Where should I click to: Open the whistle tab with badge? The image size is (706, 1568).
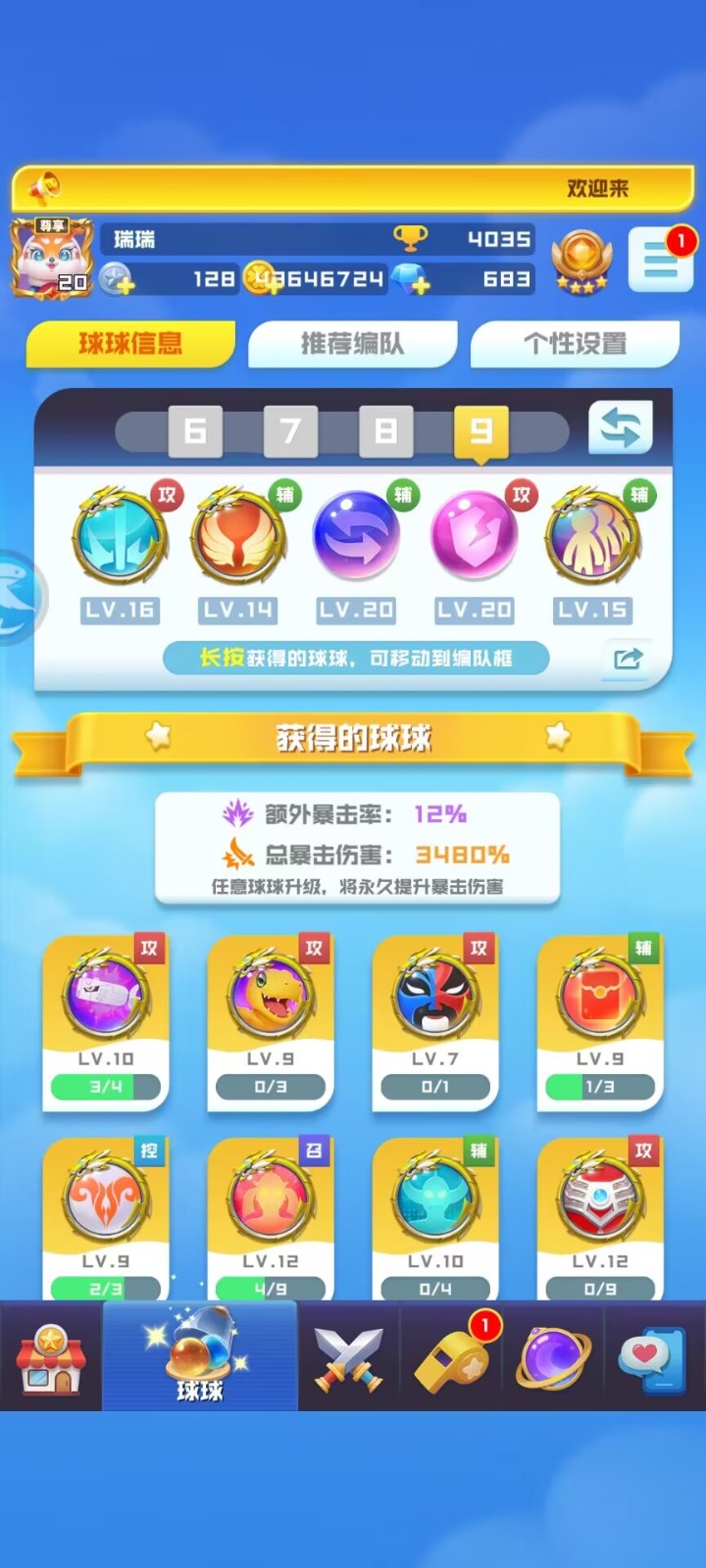[x=452, y=1358]
